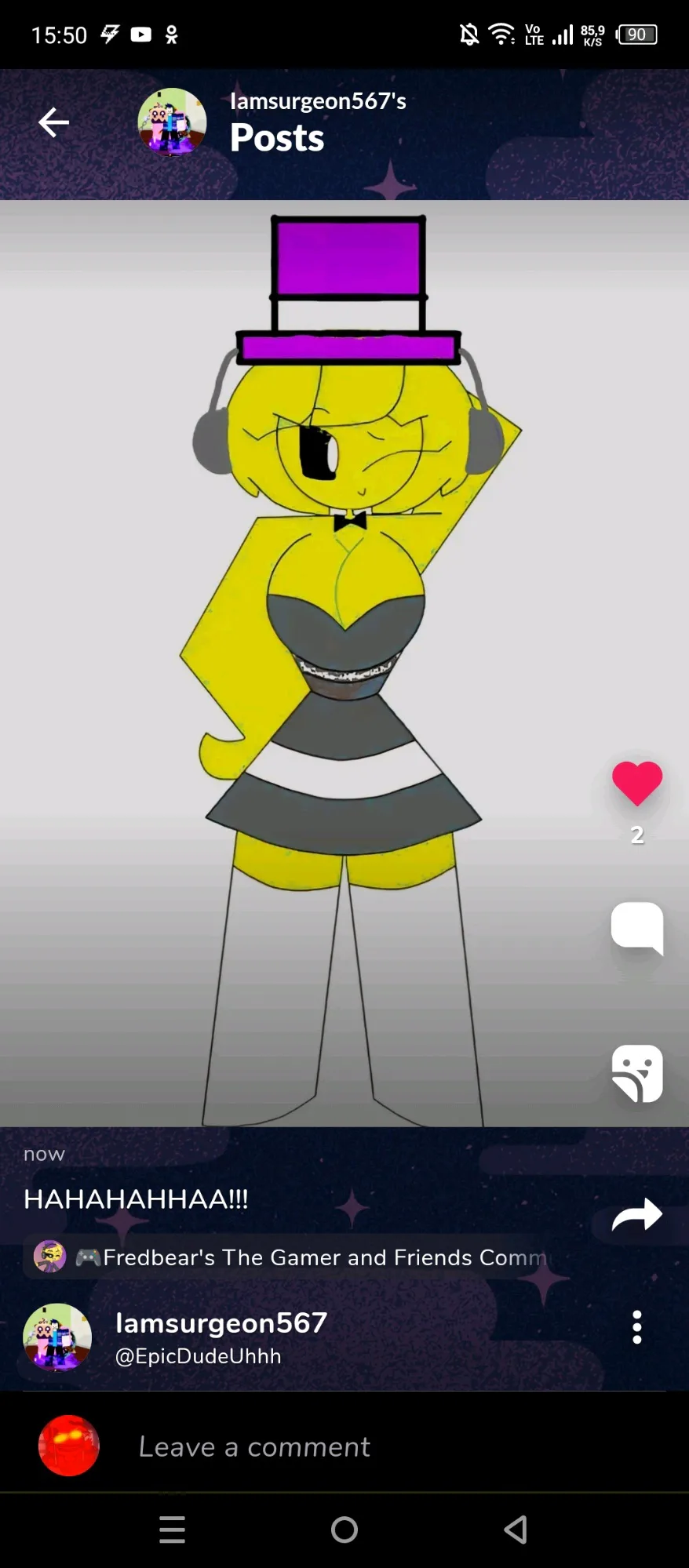Open the comments bubble icon
Viewport: 689px width, 1568px height.
point(636,927)
